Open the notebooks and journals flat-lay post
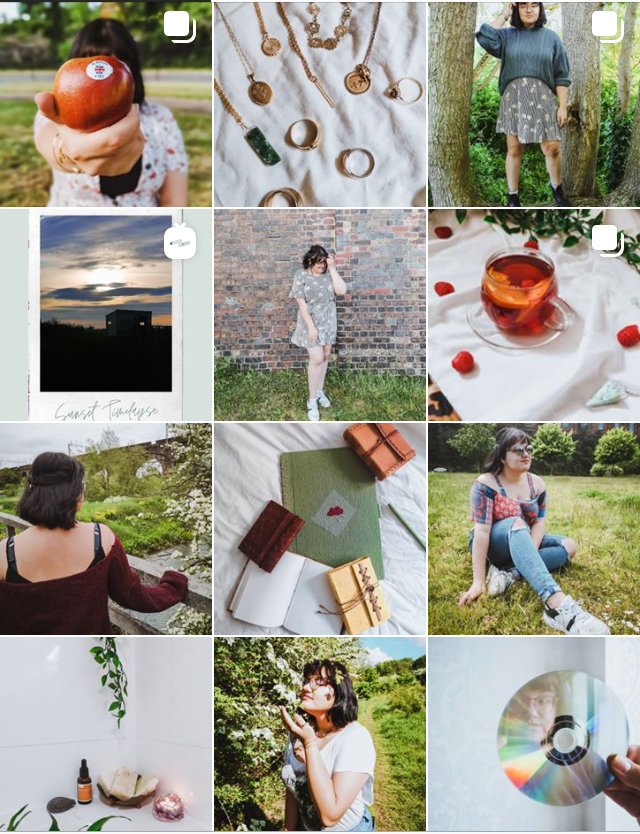The image size is (640, 834). [320, 529]
